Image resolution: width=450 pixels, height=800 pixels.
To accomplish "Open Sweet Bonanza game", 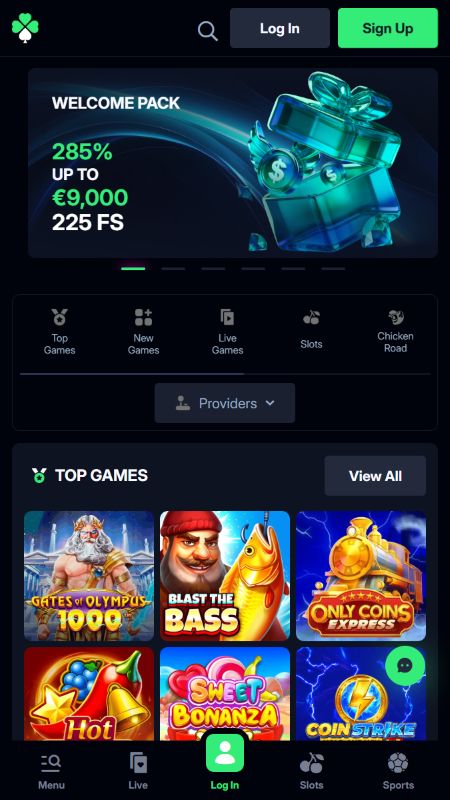I will [x=225, y=694].
